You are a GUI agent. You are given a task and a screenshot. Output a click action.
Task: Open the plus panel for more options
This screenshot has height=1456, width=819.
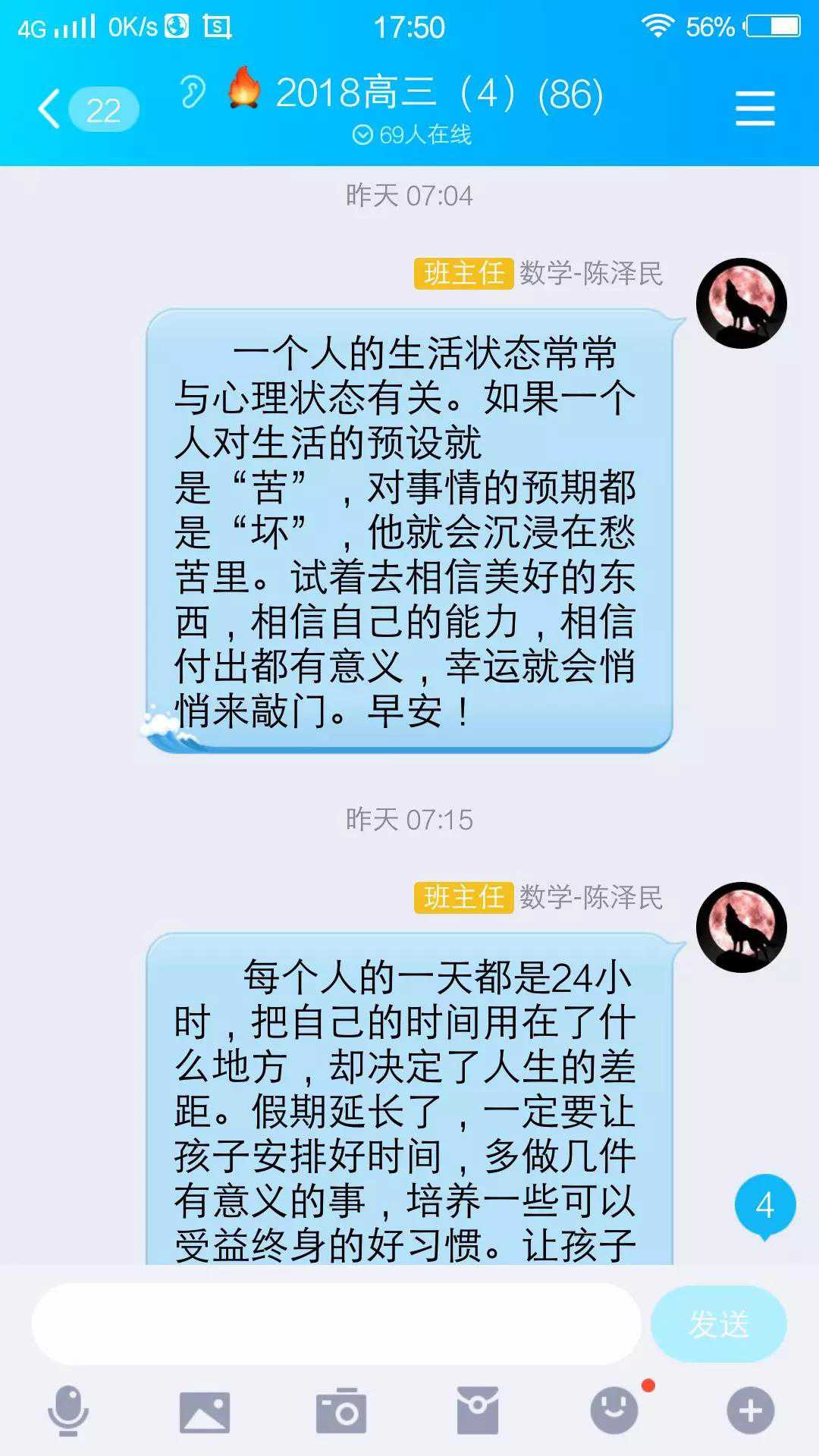tap(751, 1411)
